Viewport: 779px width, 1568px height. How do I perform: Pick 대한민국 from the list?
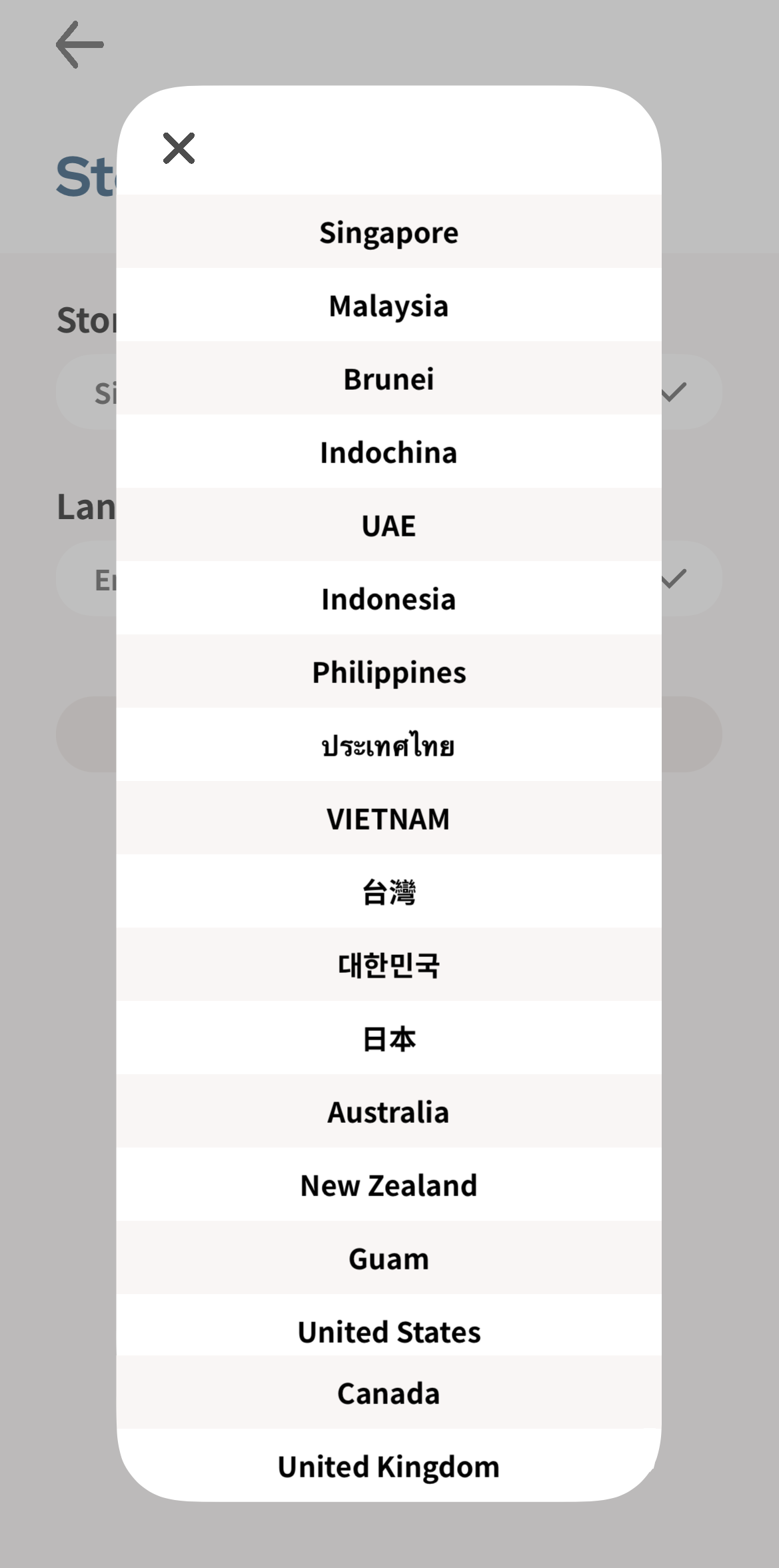pyautogui.click(x=389, y=966)
